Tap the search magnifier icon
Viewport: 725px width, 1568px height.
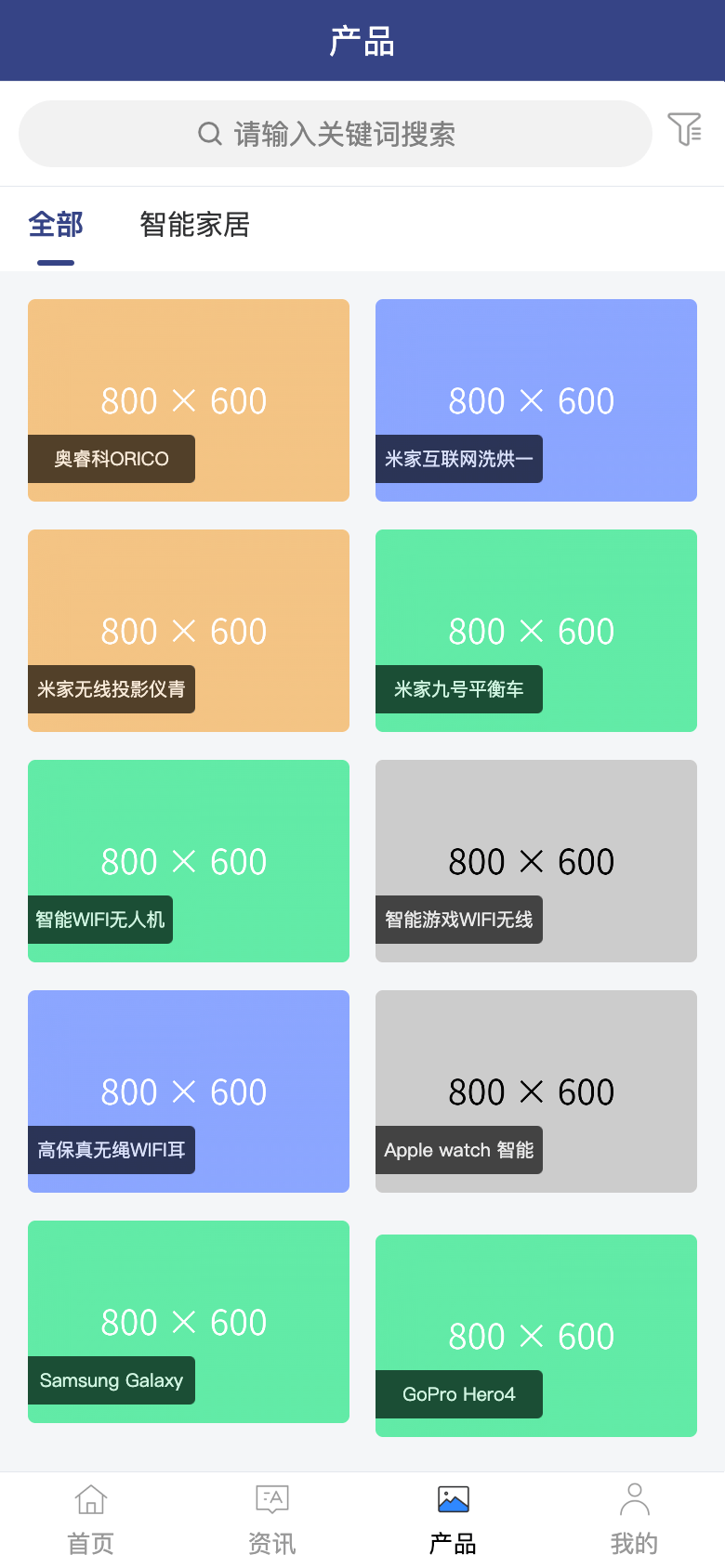pyautogui.click(x=208, y=134)
